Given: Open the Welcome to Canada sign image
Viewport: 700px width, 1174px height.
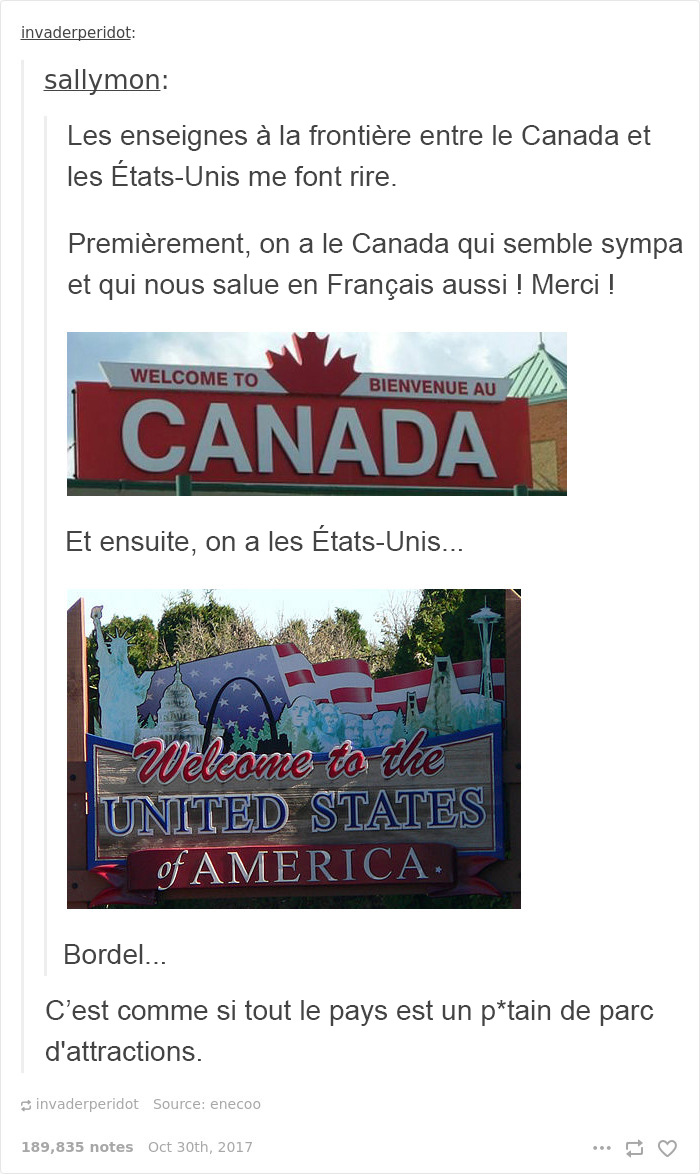Looking at the screenshot, I should point(317,413).
